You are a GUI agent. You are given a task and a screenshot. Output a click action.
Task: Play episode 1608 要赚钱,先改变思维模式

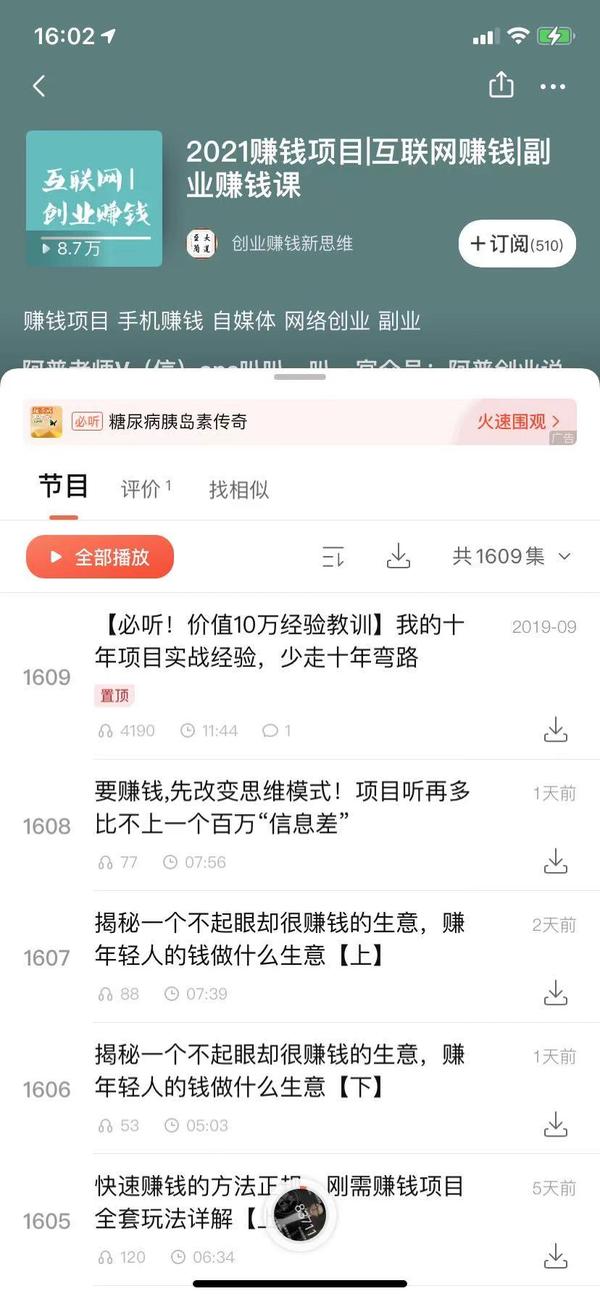pyautogui.click(x=281, y=807)
